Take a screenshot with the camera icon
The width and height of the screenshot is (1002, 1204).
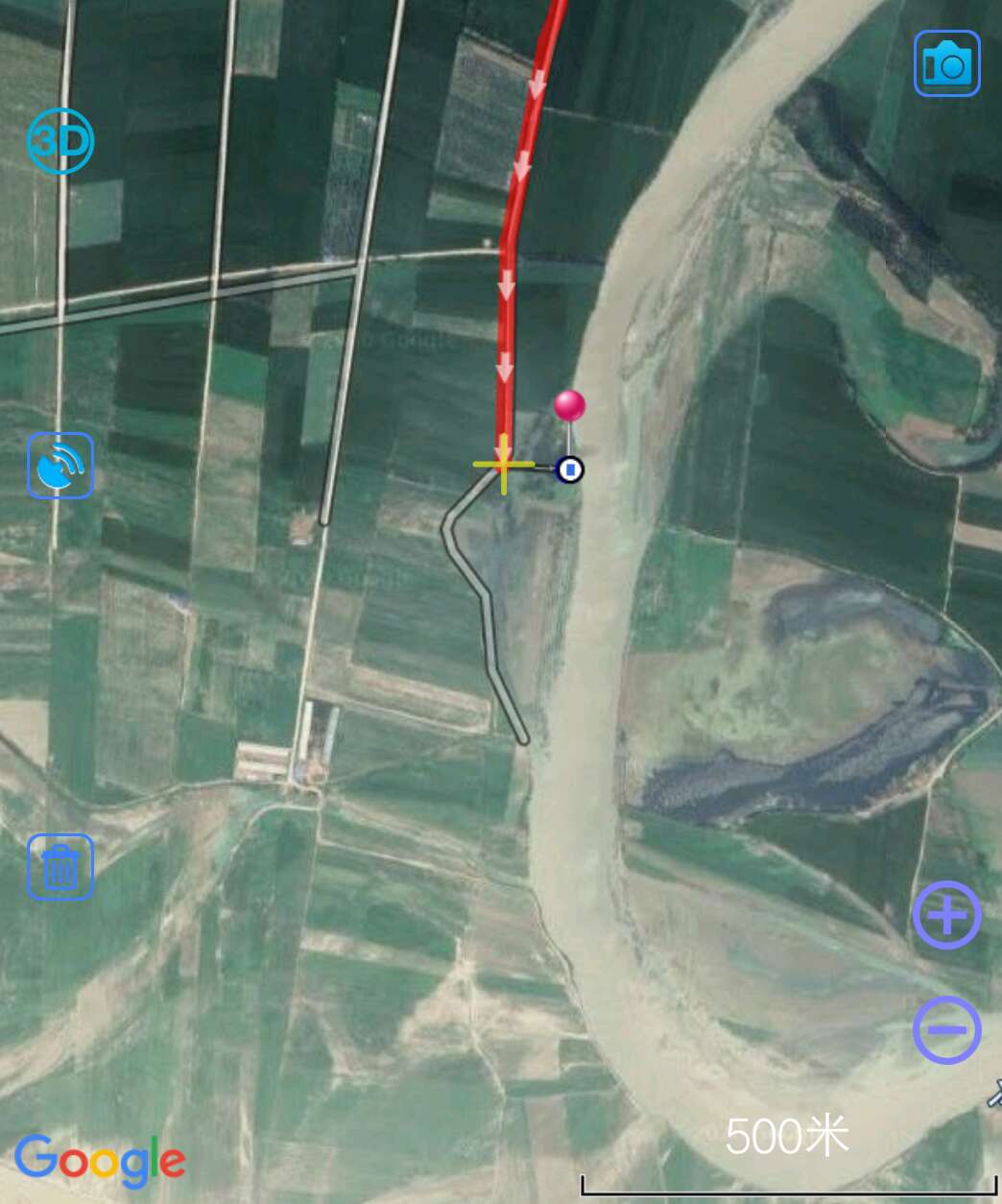coord(946,63)
